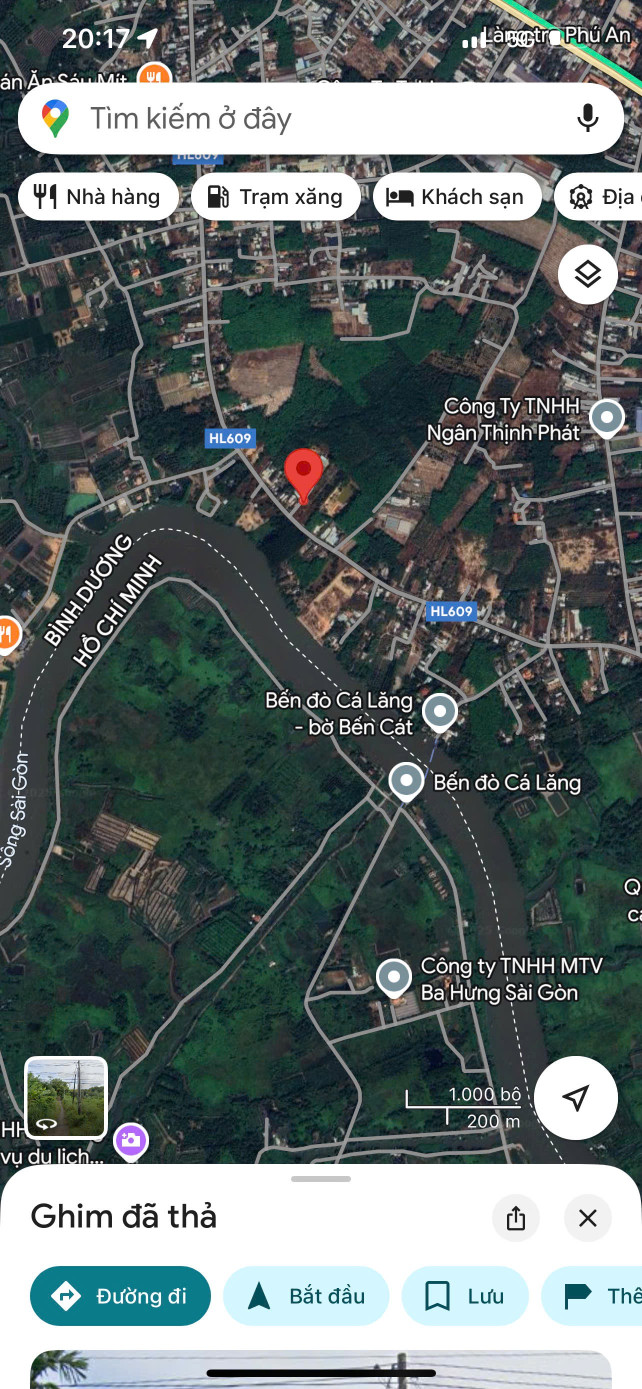Screen dimensions: 642x1389
Task: Select the Bến đò Cá Lăng marker
Action: (x=407, y=780)
